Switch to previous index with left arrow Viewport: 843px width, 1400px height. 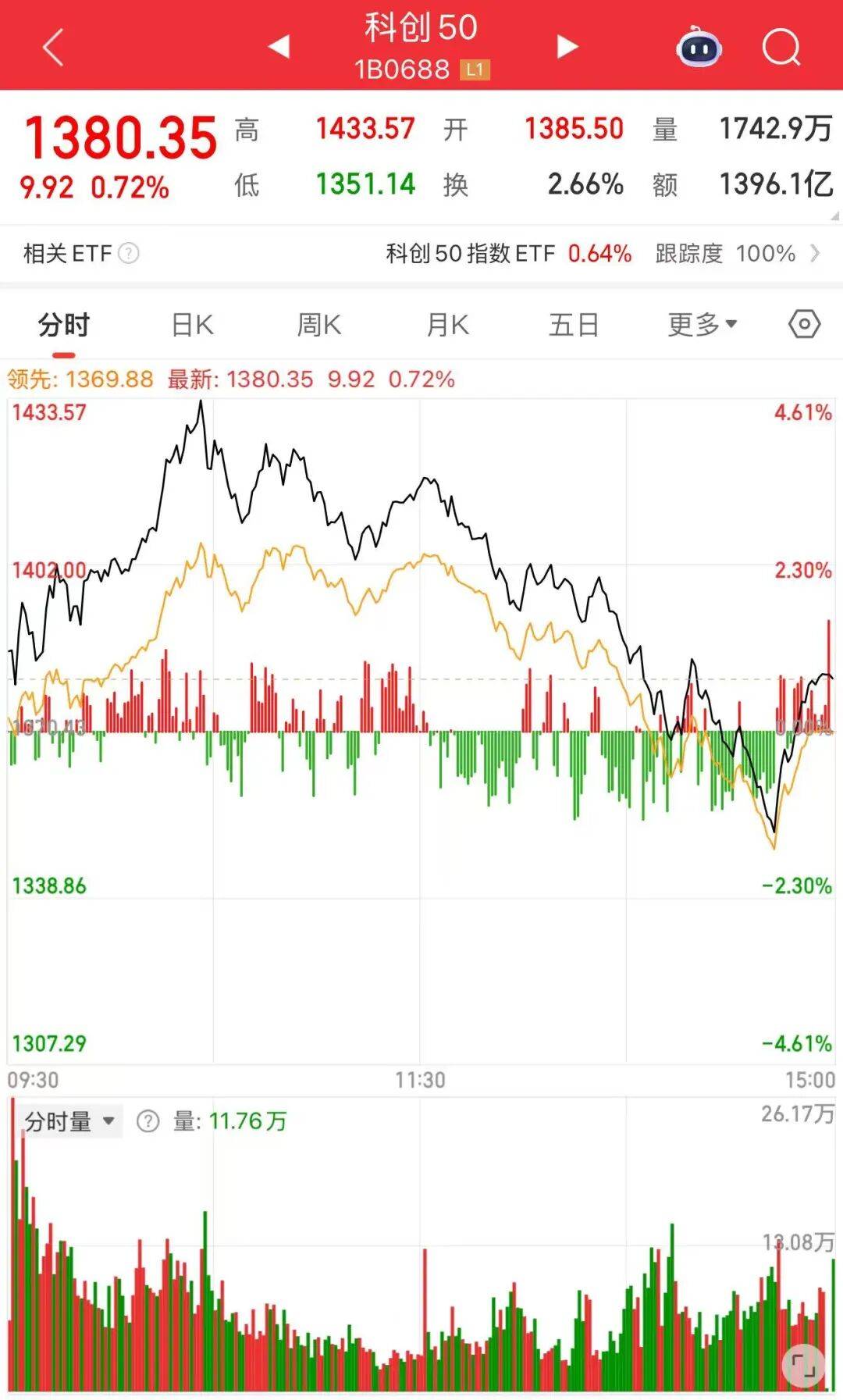(x=279, y=48)
